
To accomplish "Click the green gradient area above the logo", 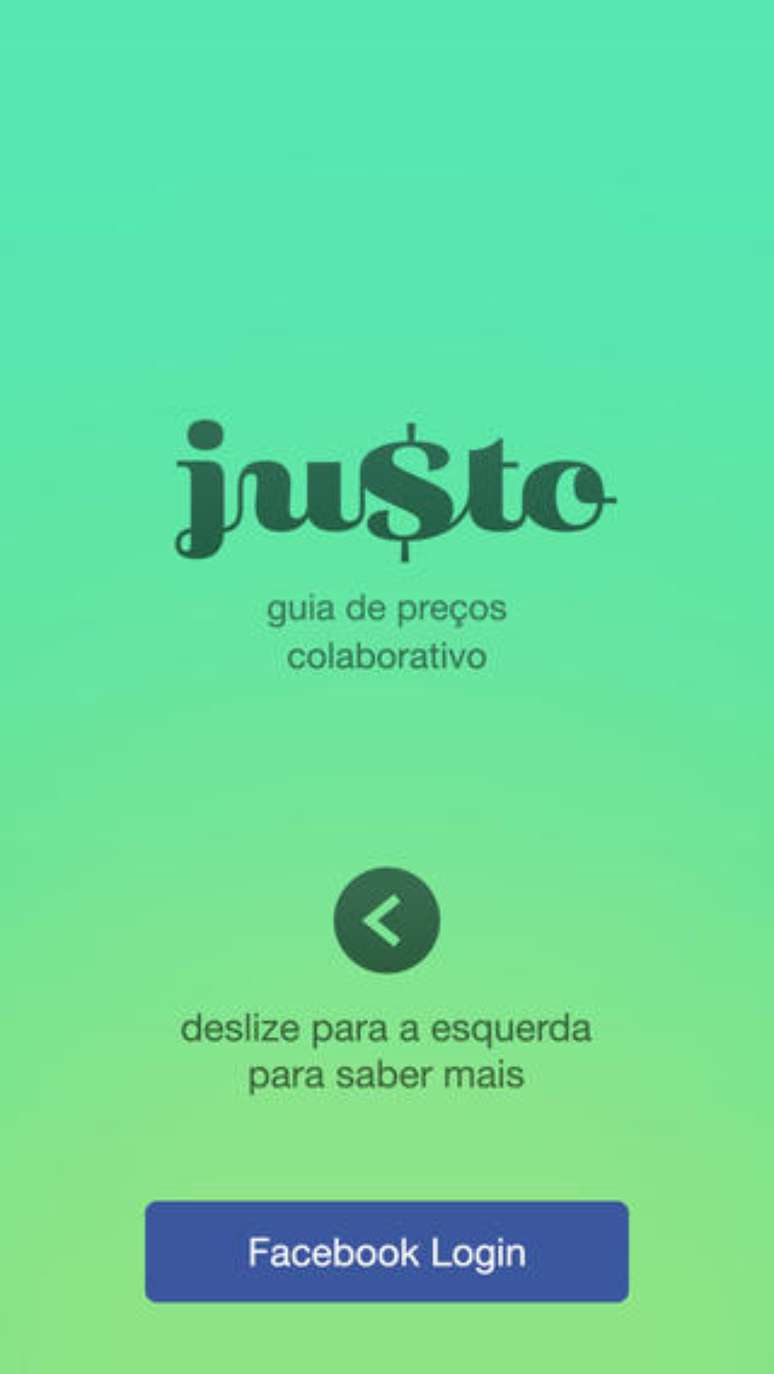I will 387,200.
